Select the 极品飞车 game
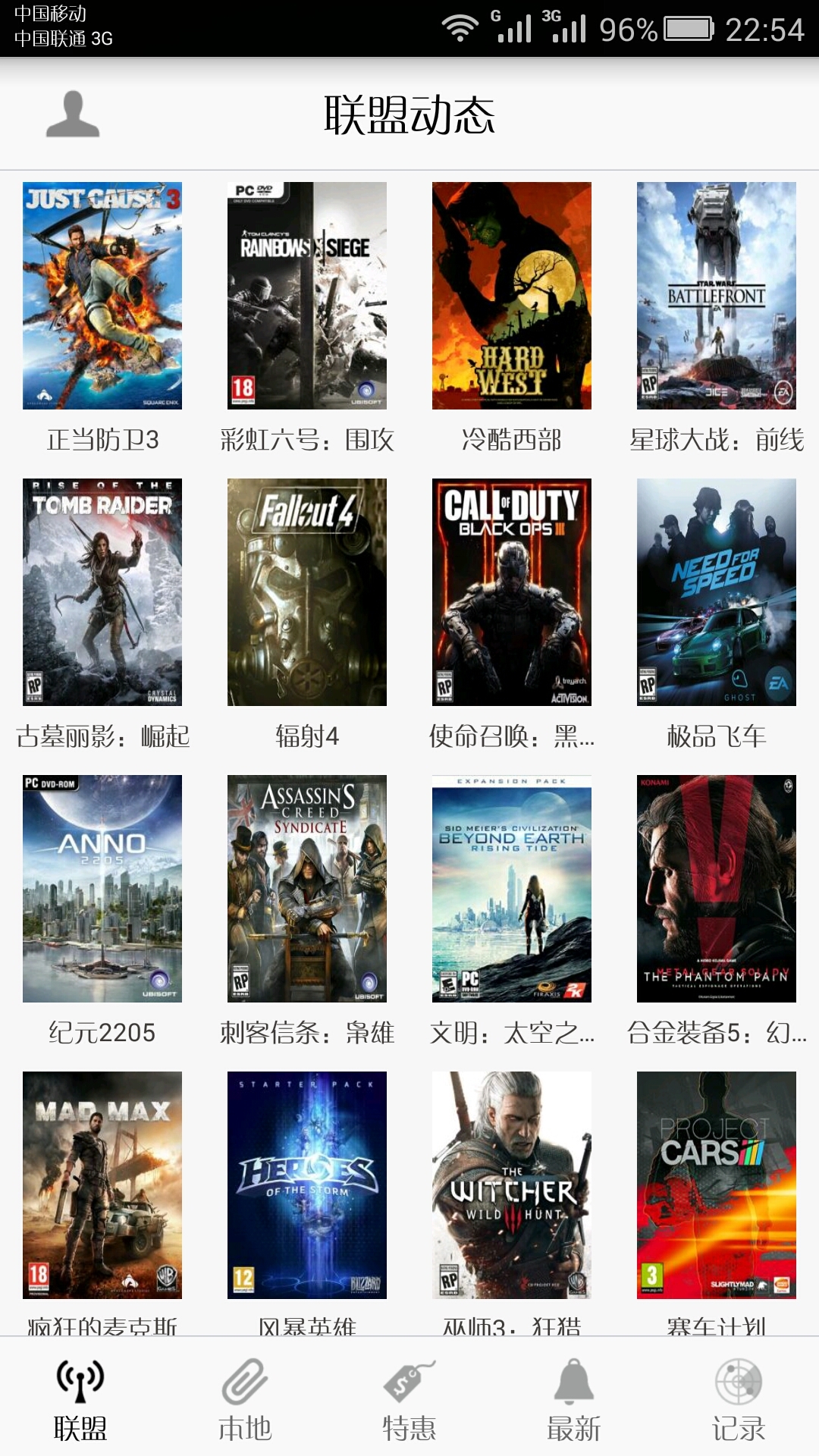 [x=717, y=591]
